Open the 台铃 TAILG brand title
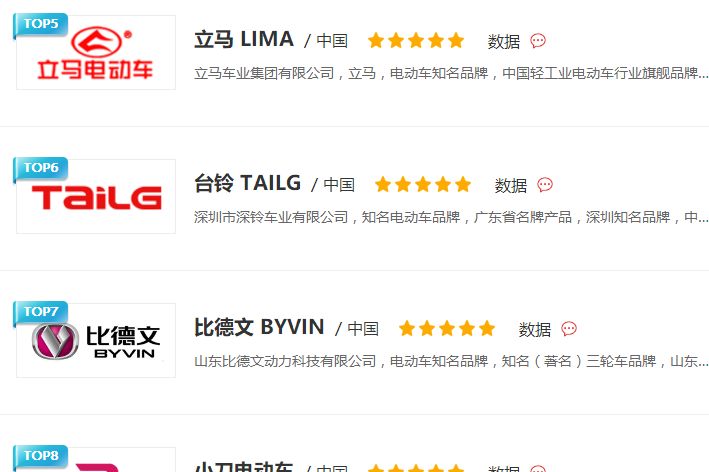Image resolution: width=709 pixels, height=472 pixels. (x=247, y=184)
